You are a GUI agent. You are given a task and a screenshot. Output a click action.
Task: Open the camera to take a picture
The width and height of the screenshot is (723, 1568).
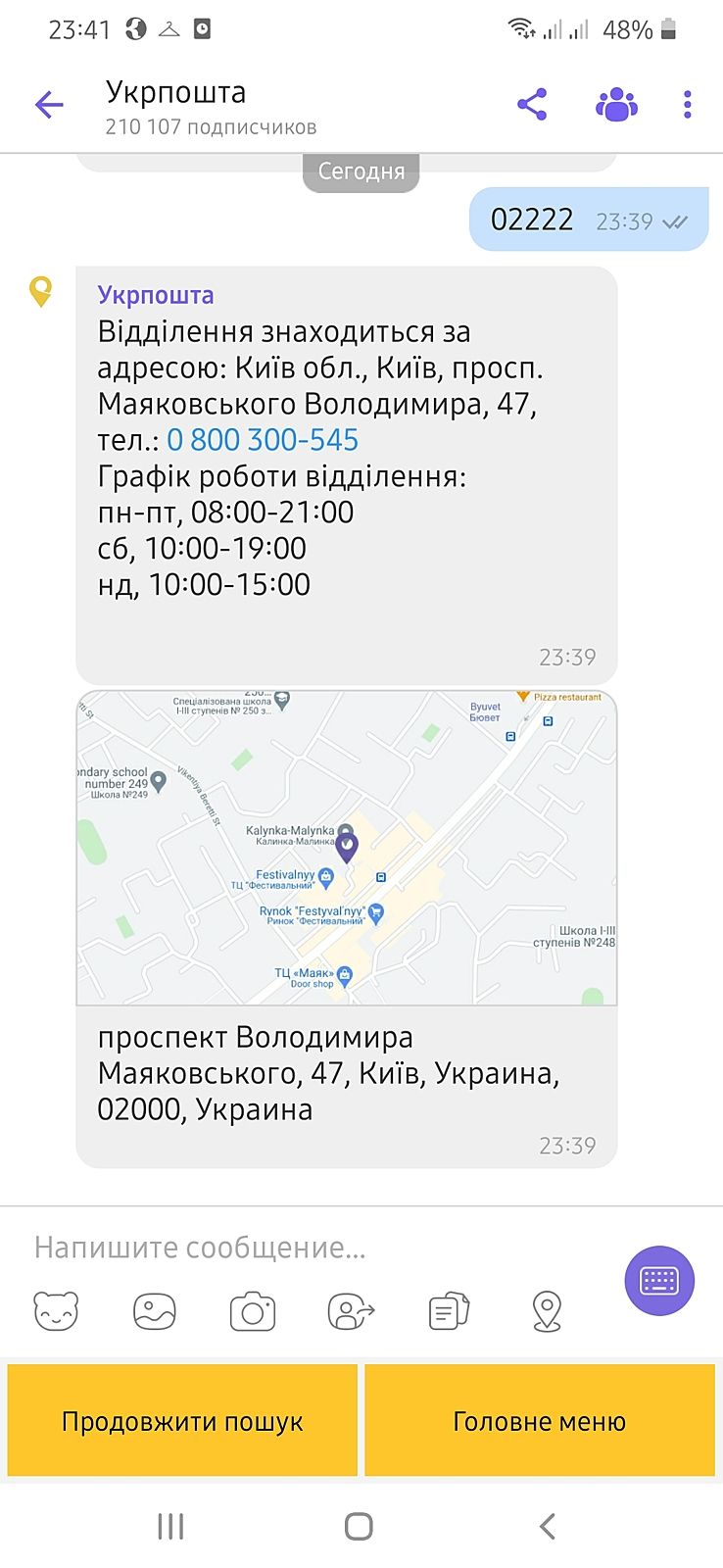[x=253, y=1311]
